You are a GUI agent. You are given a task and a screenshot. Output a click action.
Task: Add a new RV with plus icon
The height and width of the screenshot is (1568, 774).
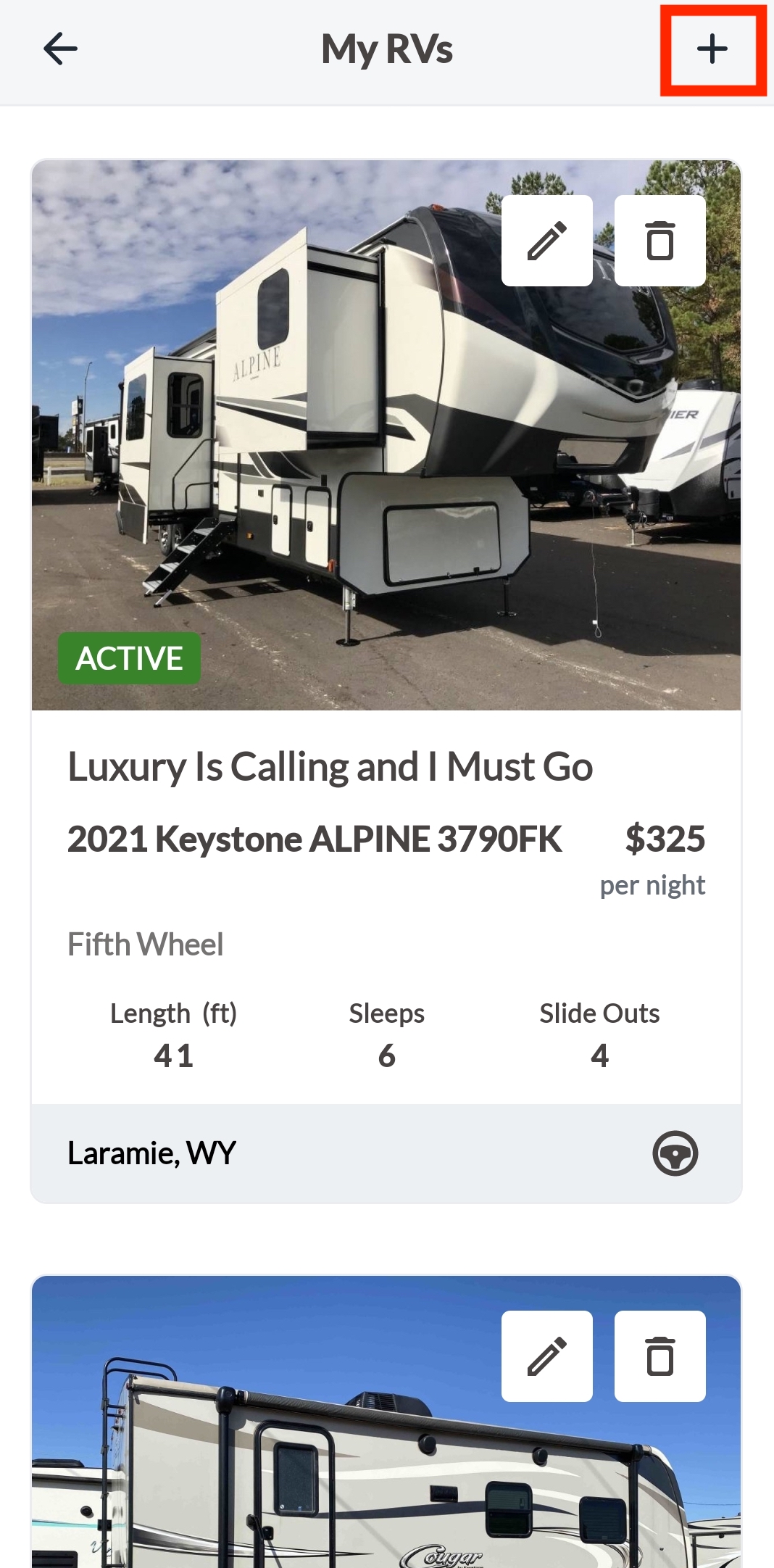pyautogui.click(x=712, y=49)
